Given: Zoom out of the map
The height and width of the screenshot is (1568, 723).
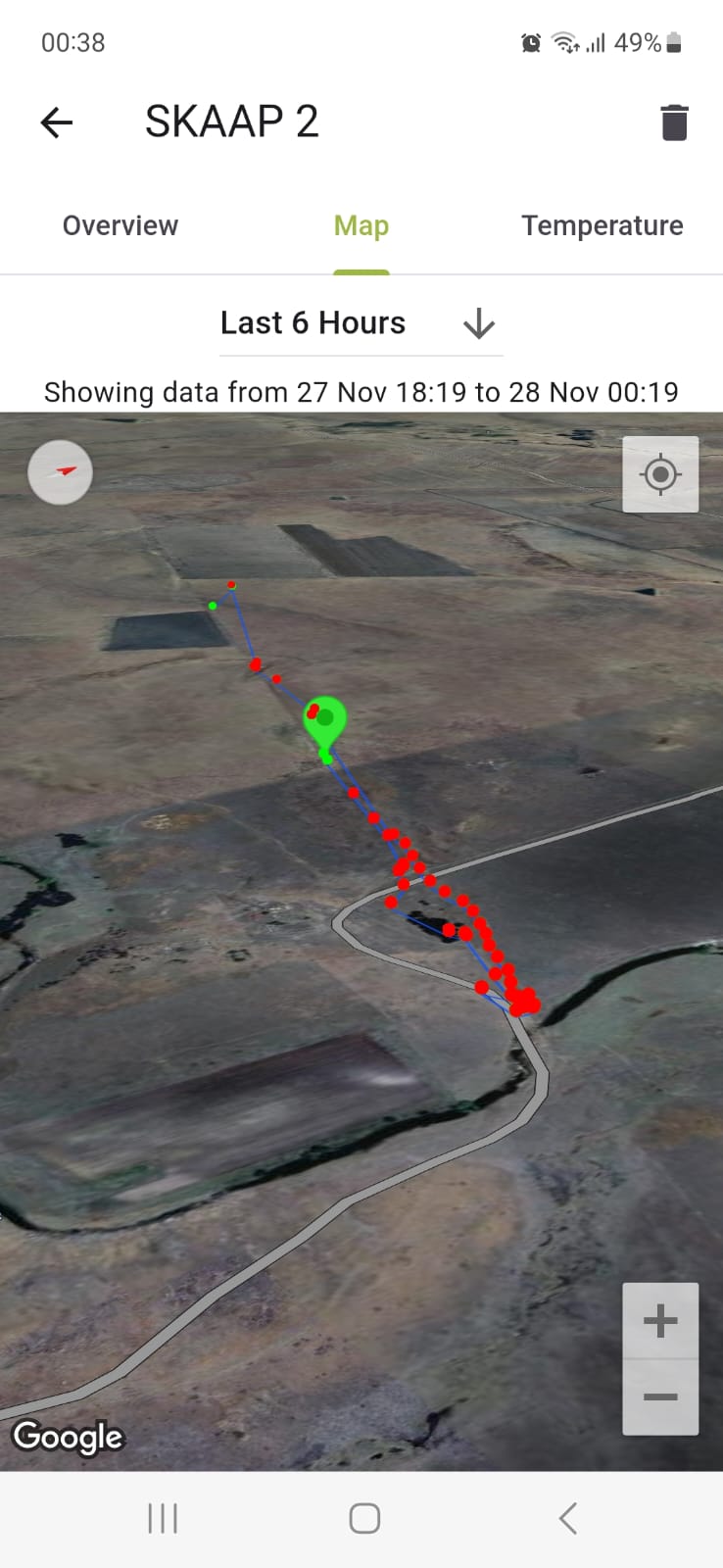Looking at the screenshot, I should point(660,1397).
